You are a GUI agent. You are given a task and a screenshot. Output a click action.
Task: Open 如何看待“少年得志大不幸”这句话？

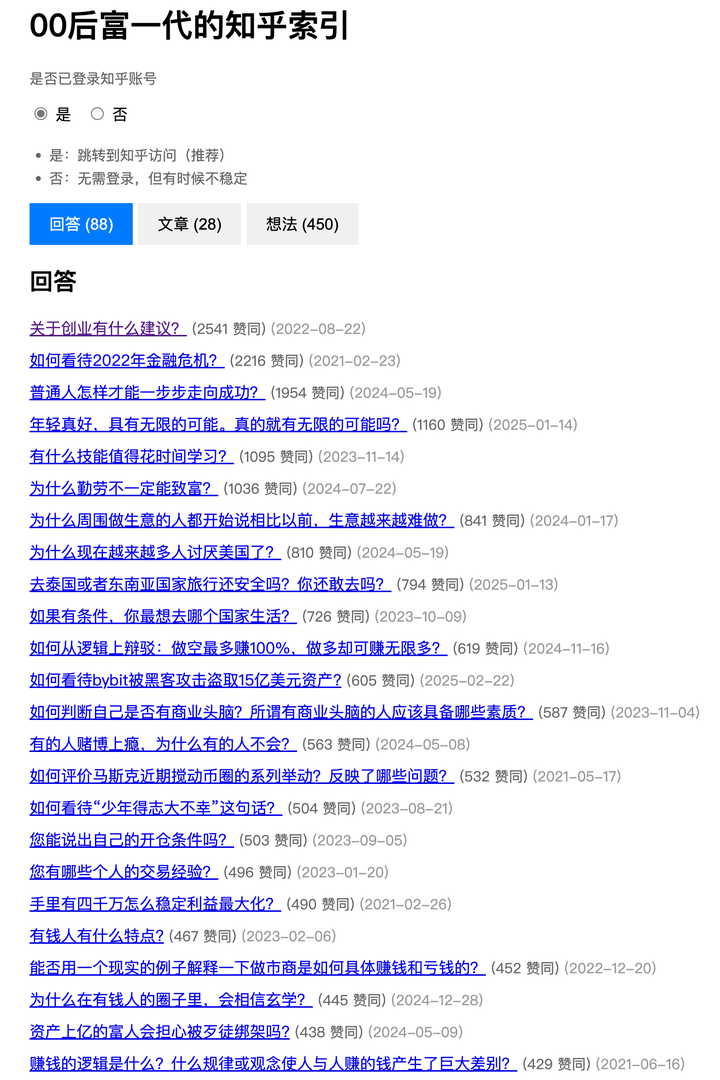(x=156, y=808)
